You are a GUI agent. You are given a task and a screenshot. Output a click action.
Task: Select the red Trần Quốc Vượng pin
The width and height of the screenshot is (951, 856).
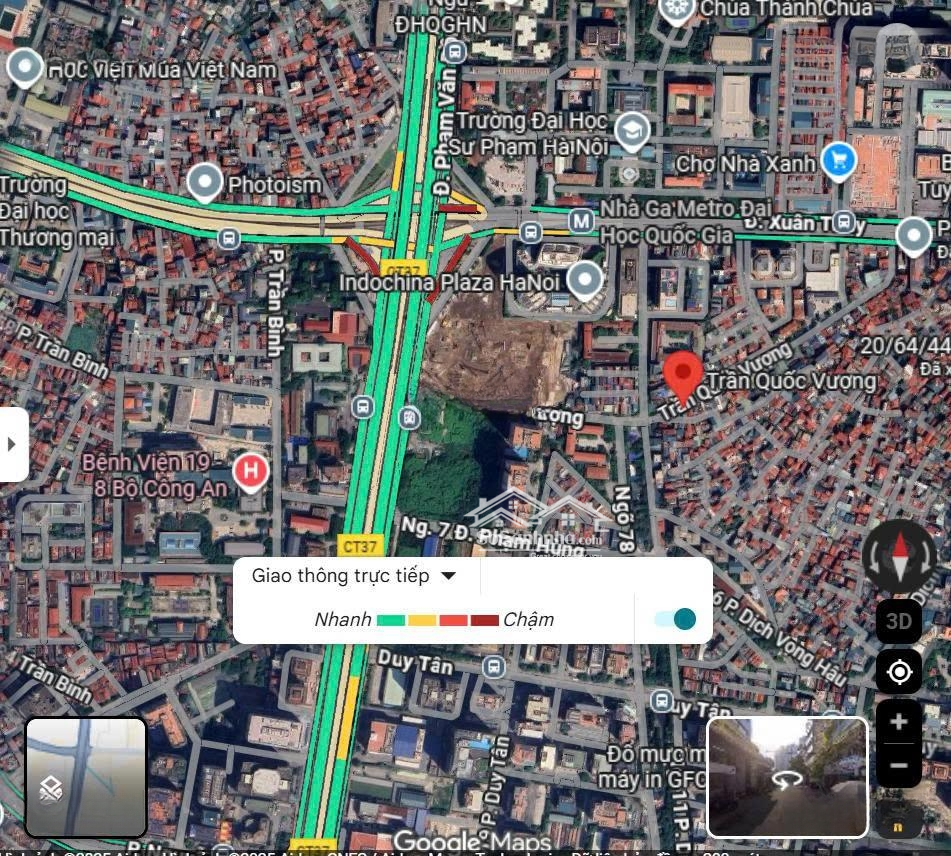coord(683,378)
